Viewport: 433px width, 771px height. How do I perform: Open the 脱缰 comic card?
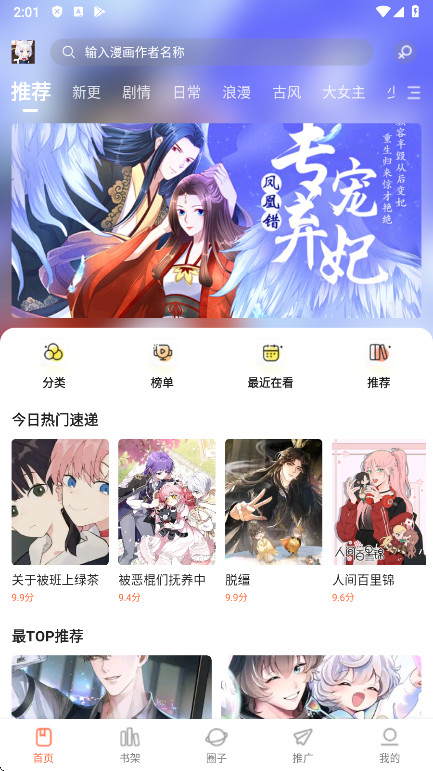(273, 521)
